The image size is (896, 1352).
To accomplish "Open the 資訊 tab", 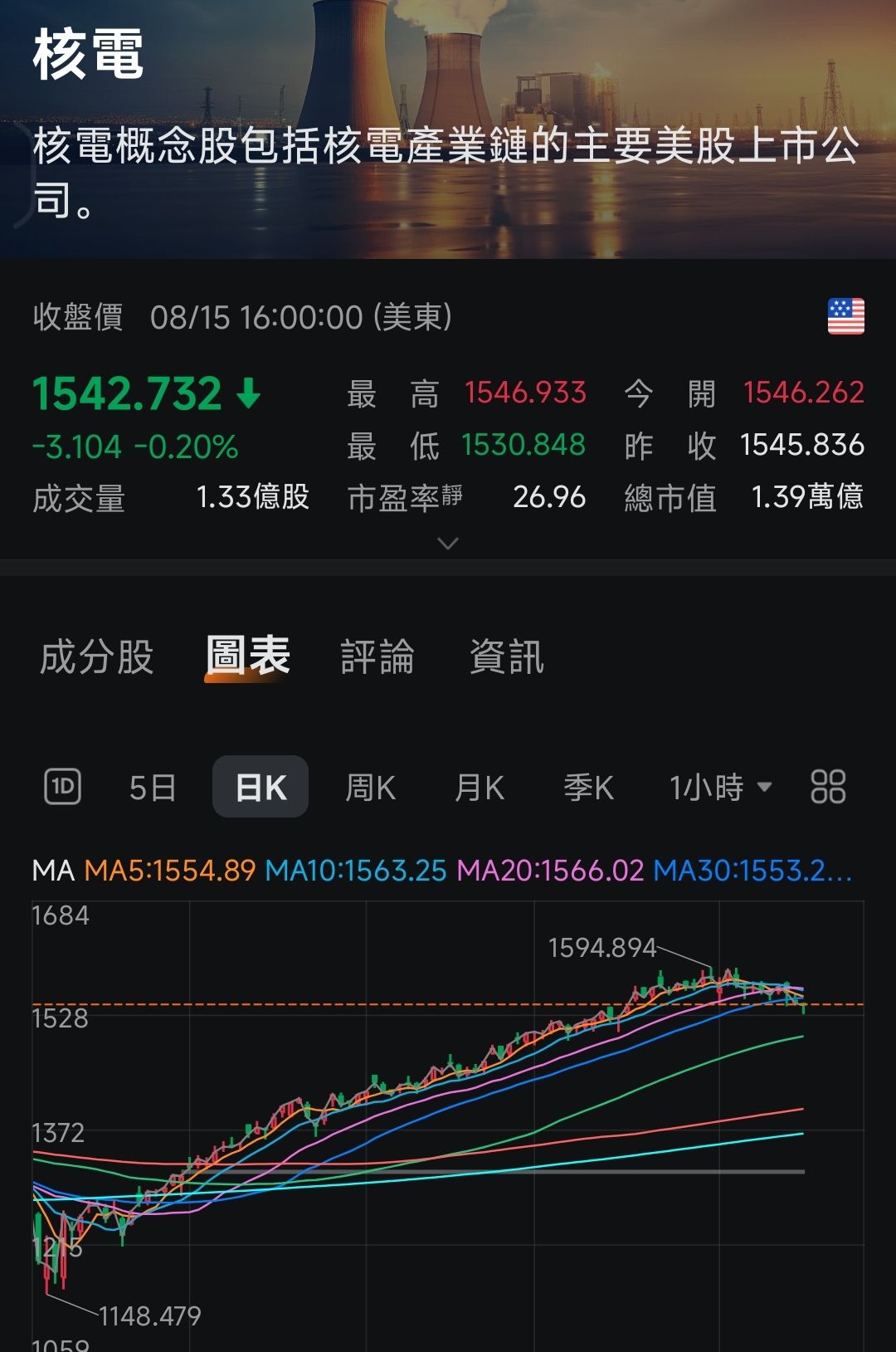I will pos(506,656).
